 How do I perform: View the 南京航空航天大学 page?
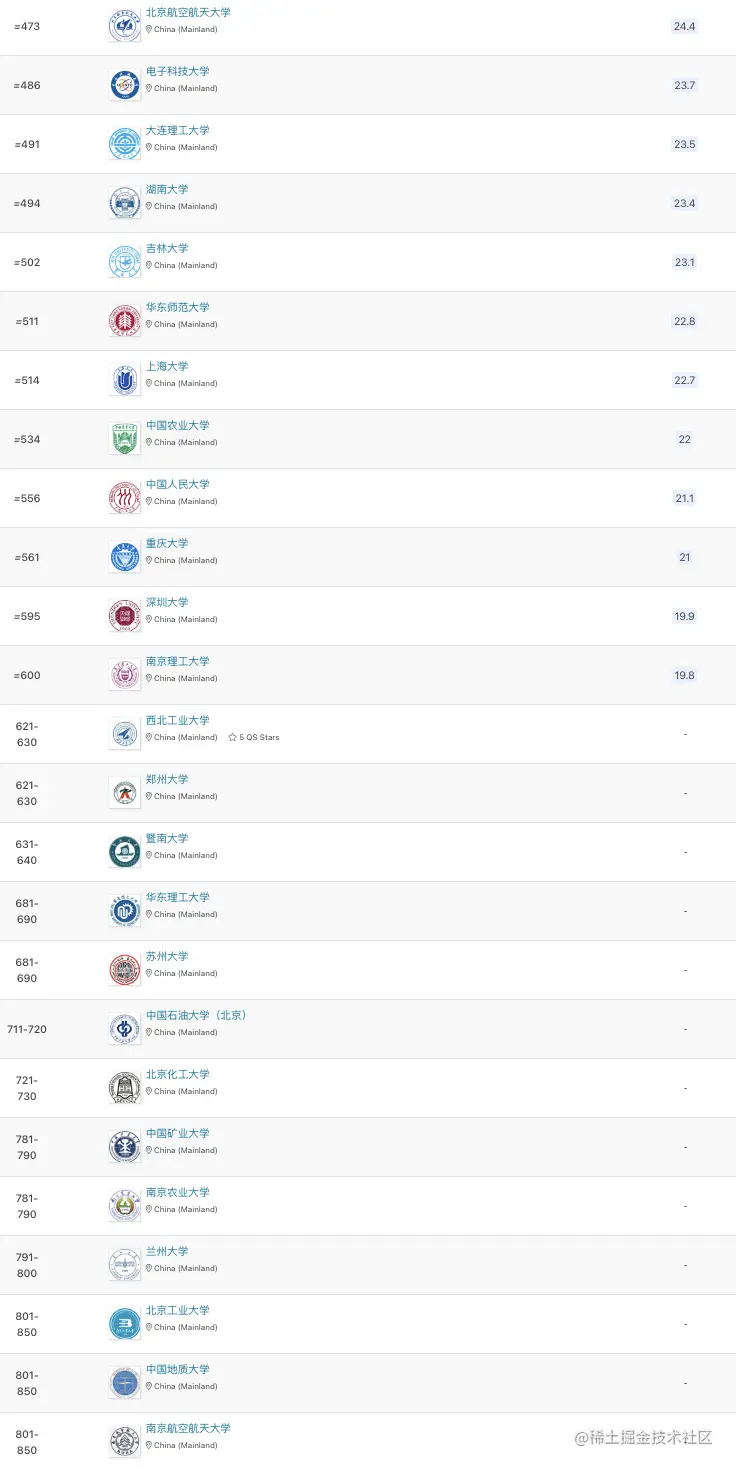188,1429
